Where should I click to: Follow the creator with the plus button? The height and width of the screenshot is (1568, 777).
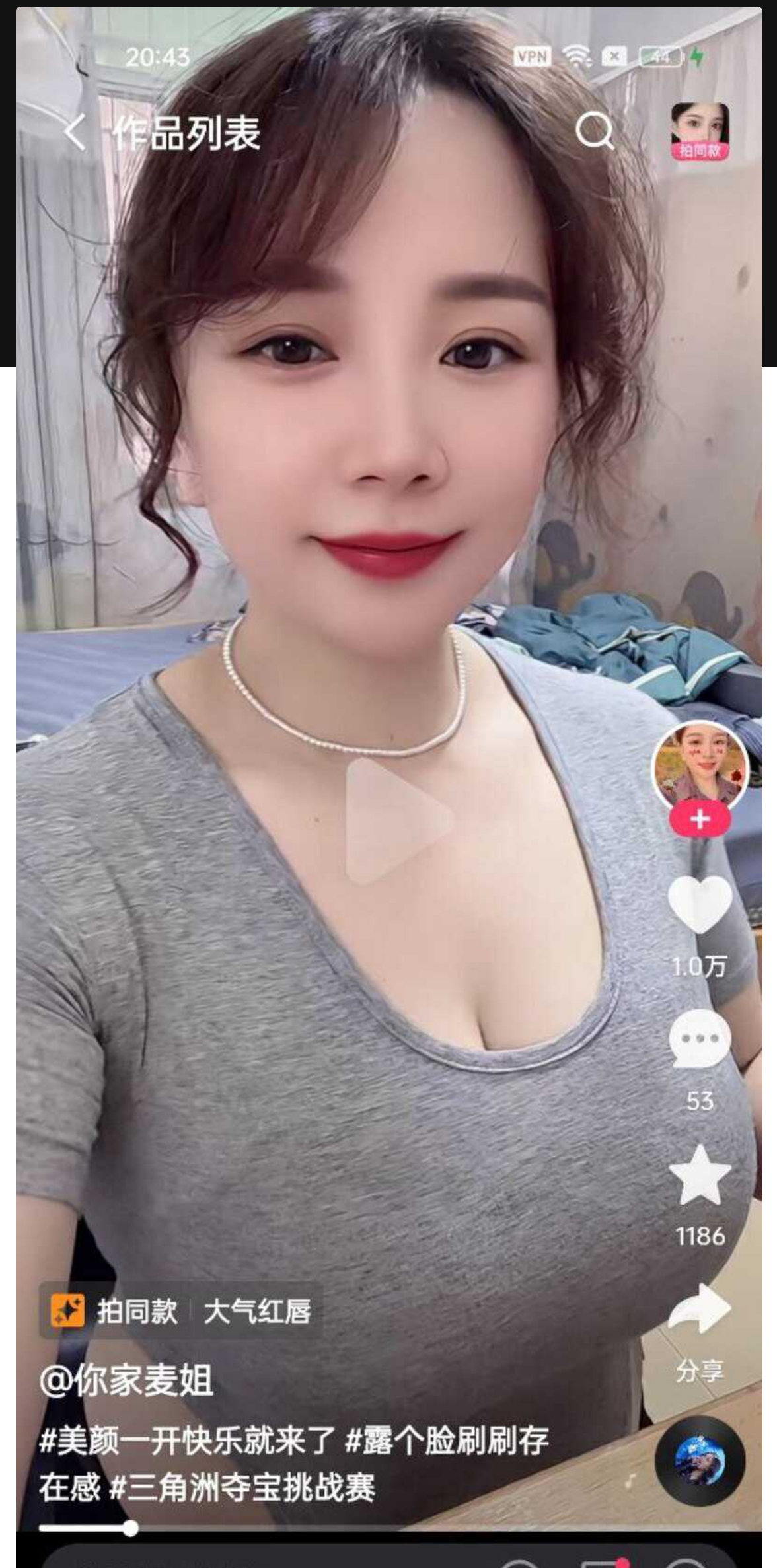(700, 820)
